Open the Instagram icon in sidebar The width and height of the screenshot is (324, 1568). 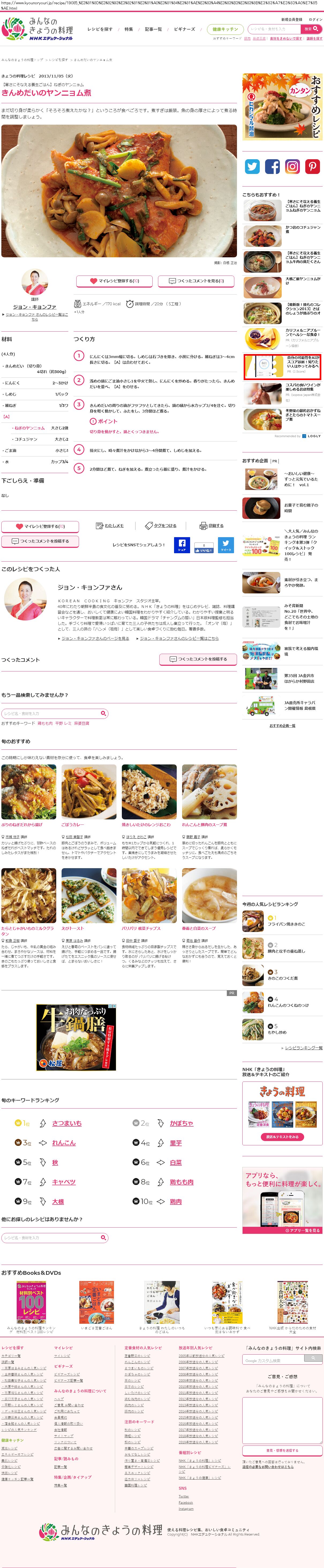point(292,166)
